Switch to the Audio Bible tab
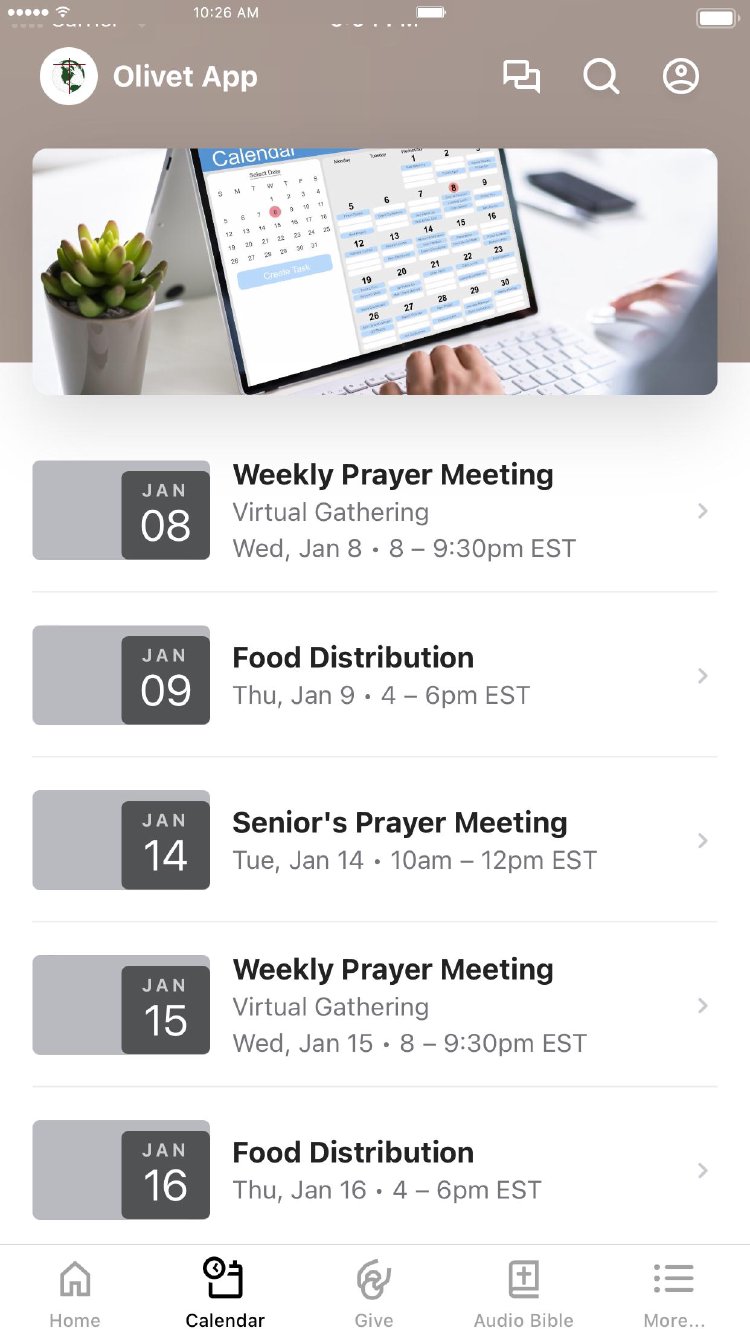The width and height of the screenshot is (750, 1334). [x=524, y=1292]
